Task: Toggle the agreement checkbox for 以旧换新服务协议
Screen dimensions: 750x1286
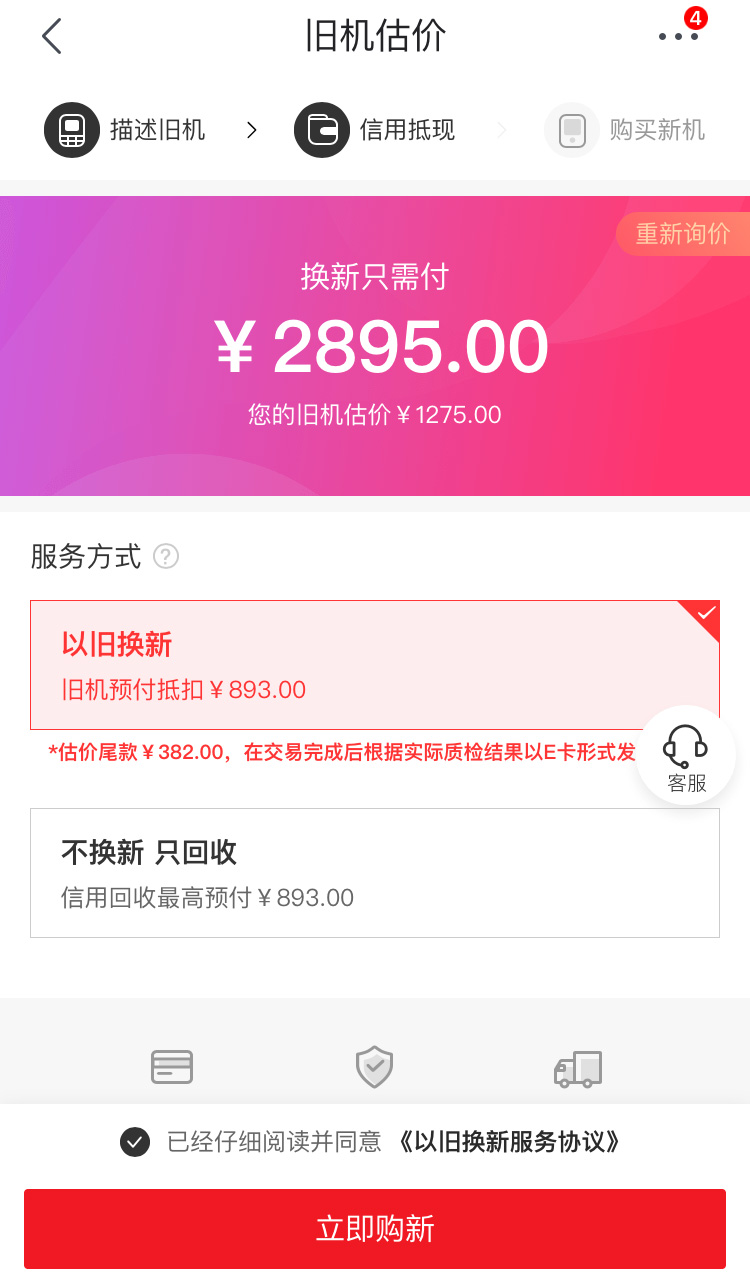Action: point(133,1141)
